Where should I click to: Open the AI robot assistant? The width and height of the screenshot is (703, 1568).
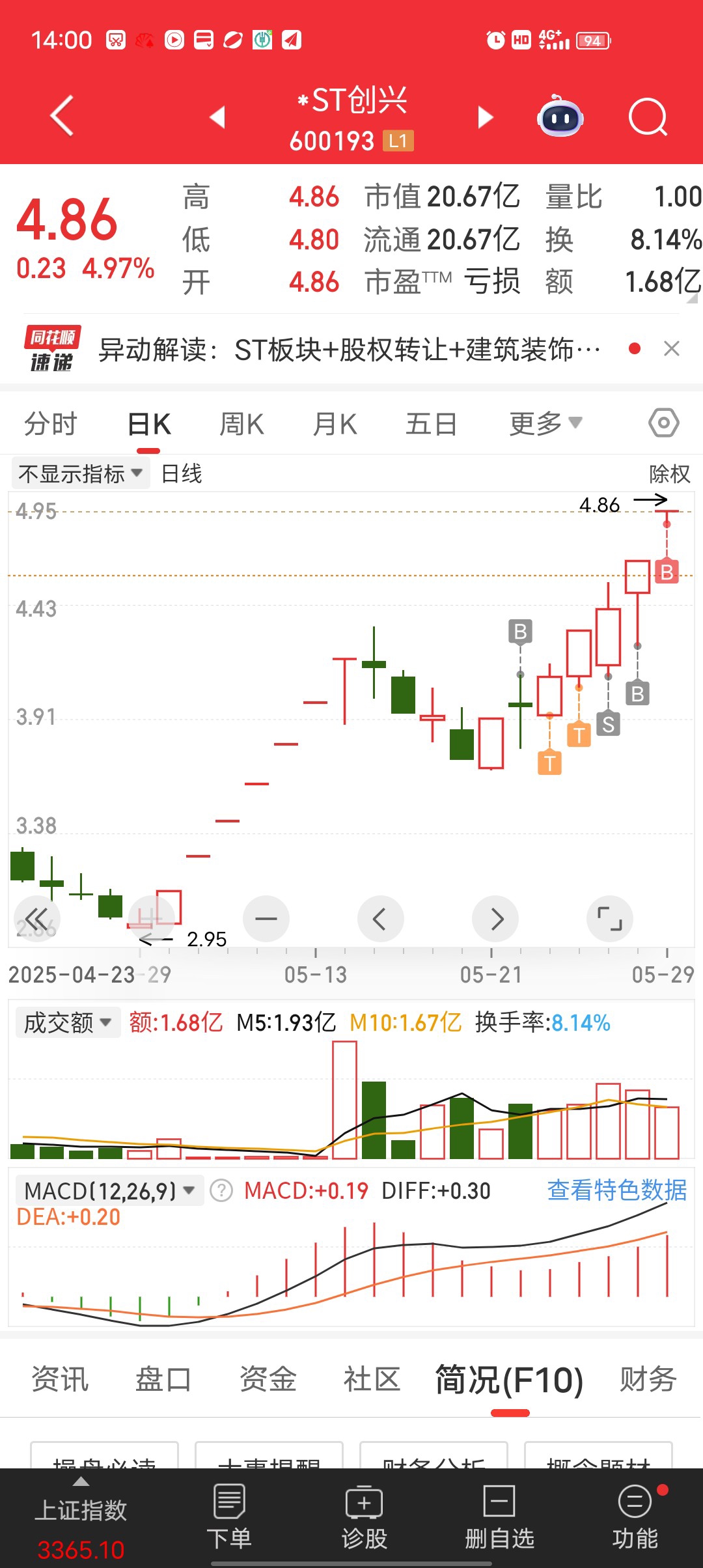[x=560, y=118]
